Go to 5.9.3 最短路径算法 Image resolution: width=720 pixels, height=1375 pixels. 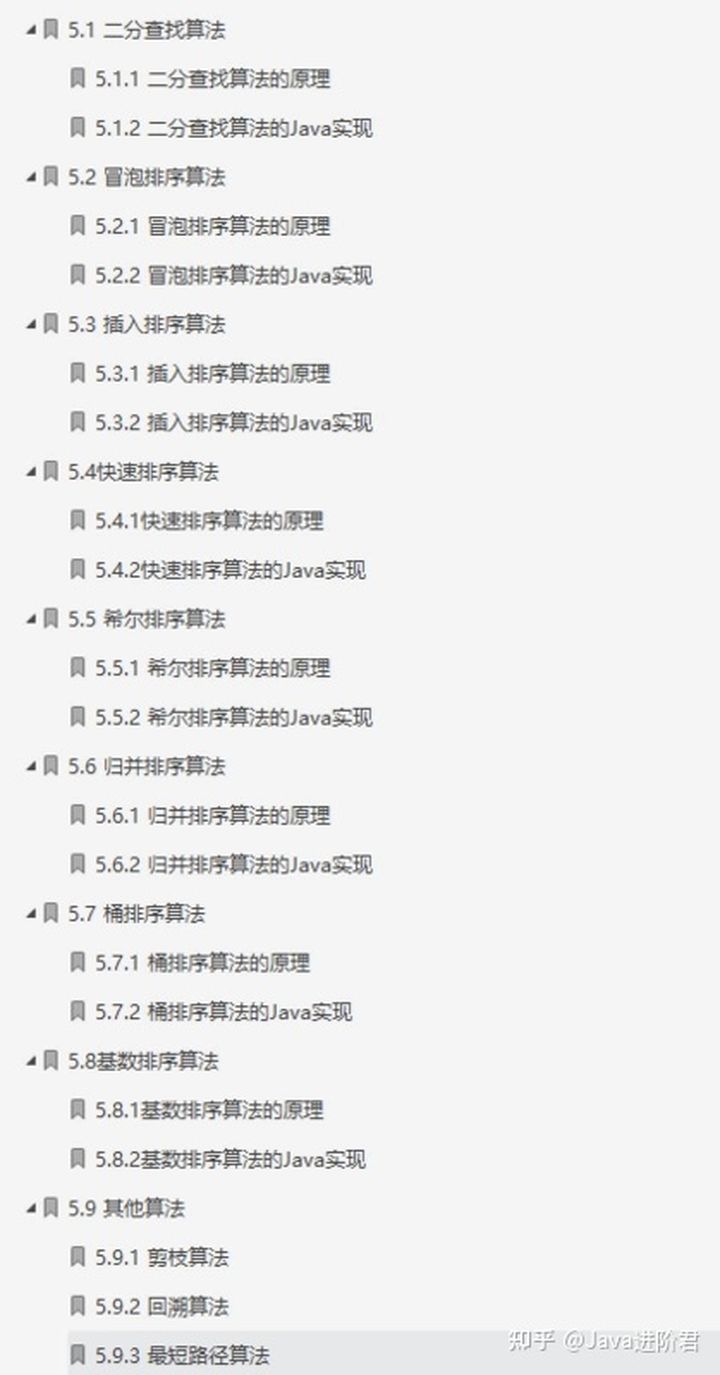click(x=182, y=1355)
